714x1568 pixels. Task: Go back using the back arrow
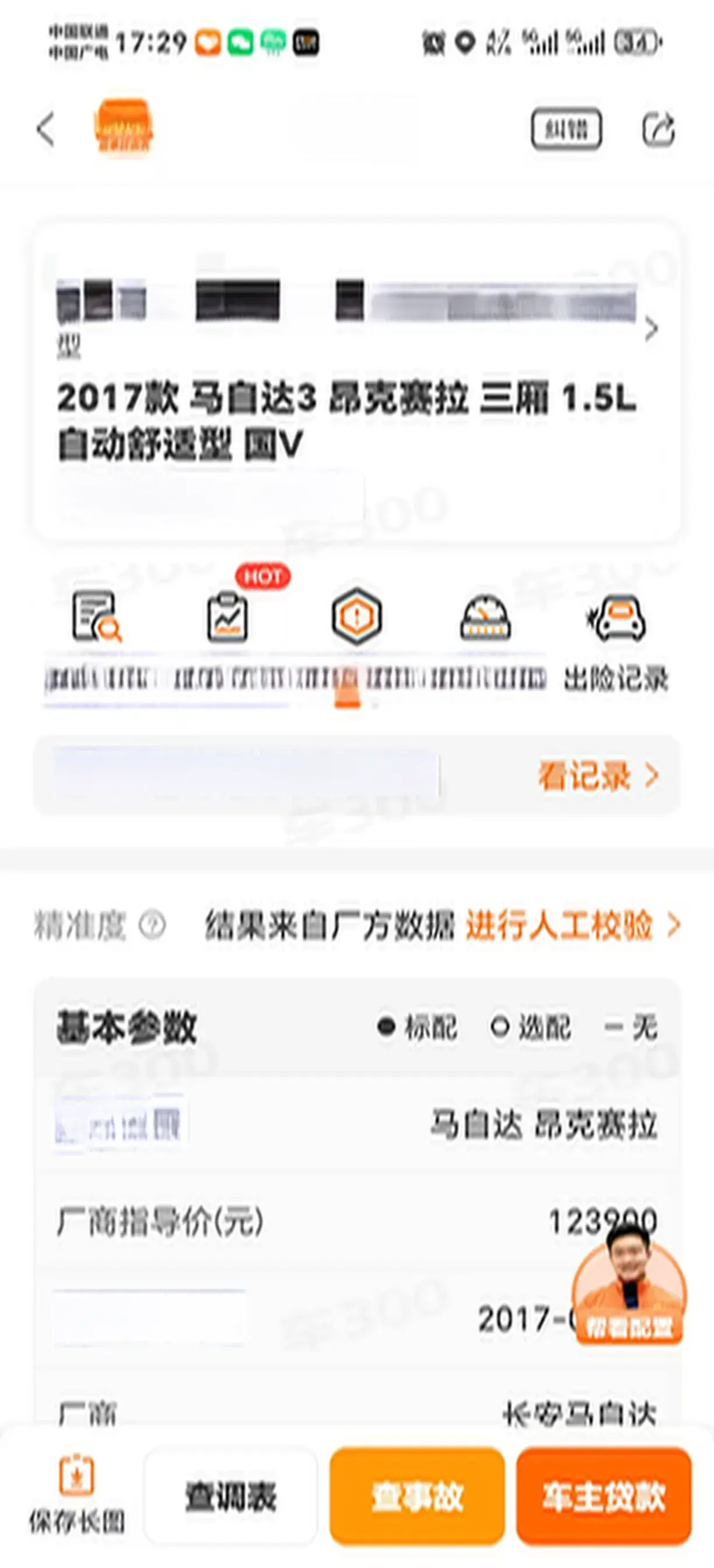pos(45,129)
